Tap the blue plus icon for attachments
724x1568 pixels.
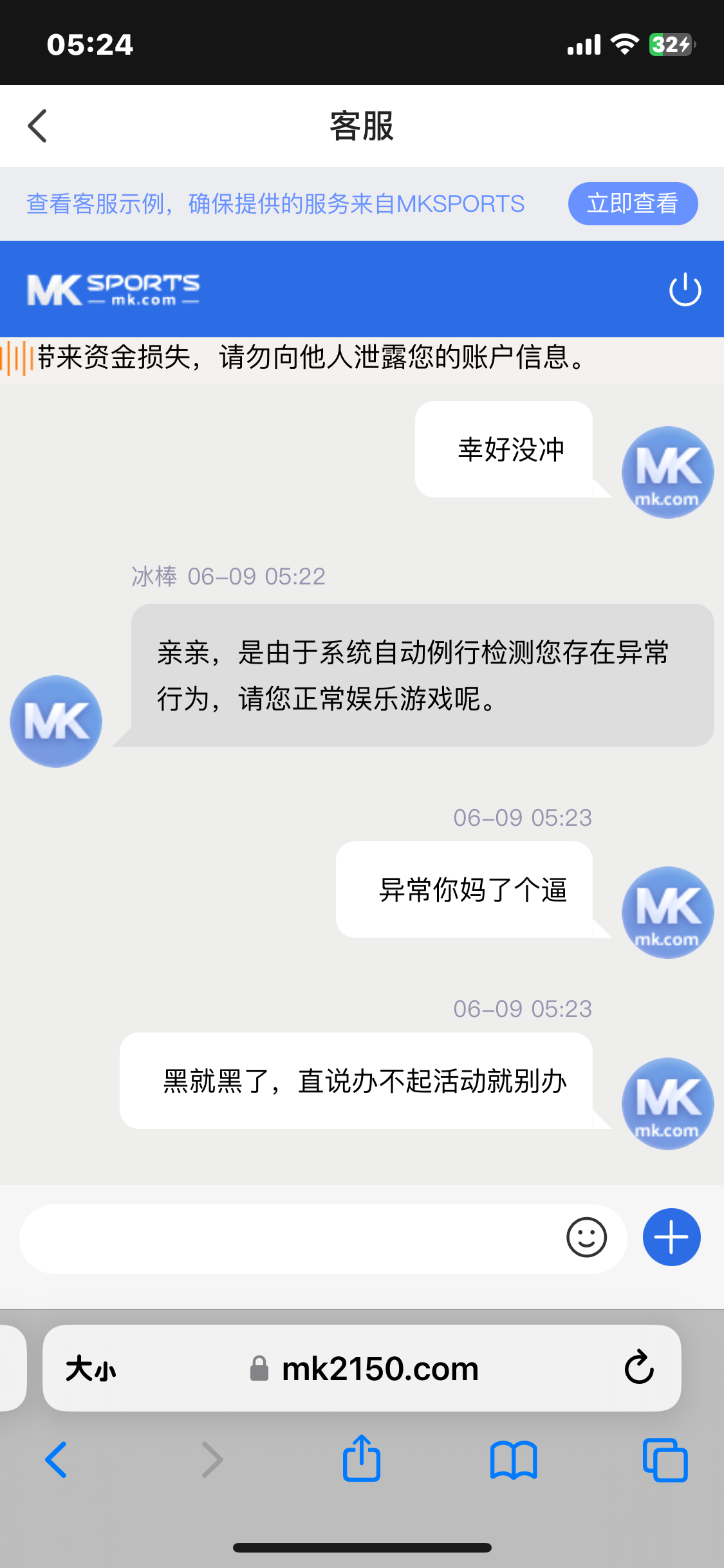click(671, 1237)
